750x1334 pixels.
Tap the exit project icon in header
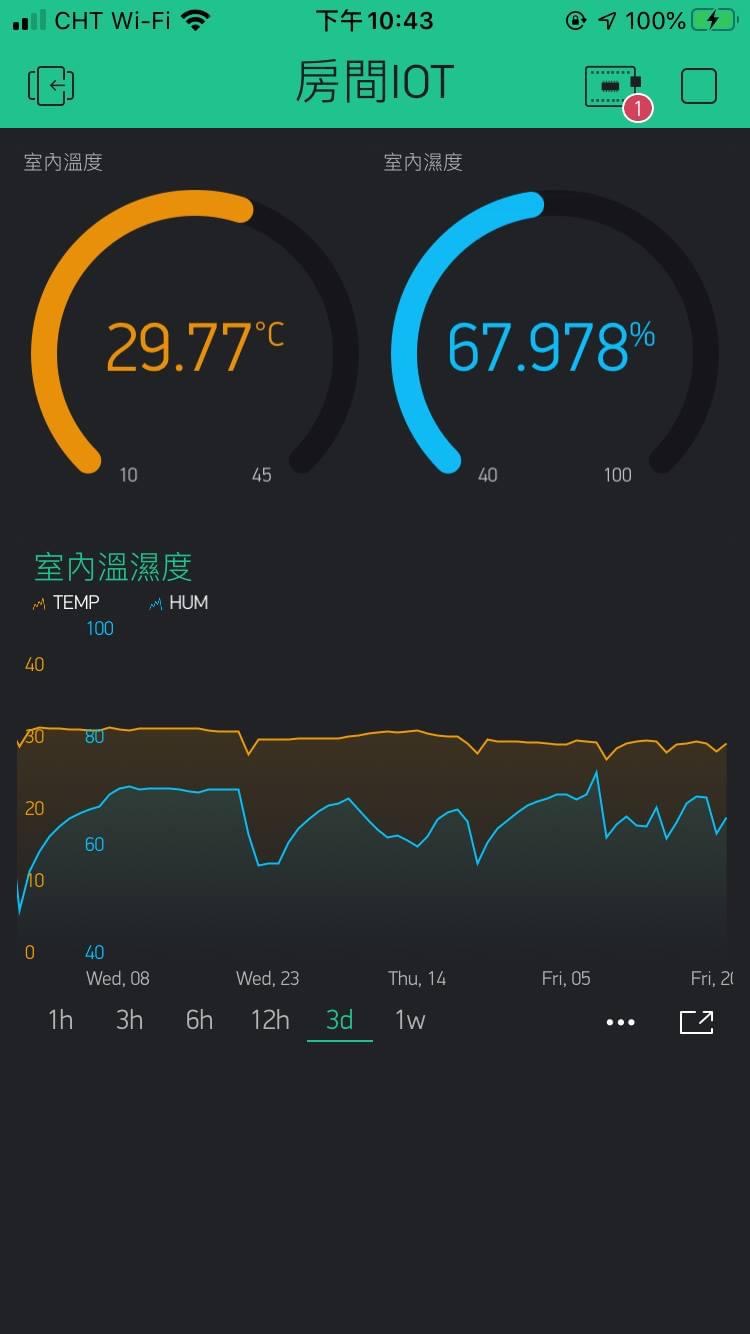pyautogui.click(x=51, y=86)
